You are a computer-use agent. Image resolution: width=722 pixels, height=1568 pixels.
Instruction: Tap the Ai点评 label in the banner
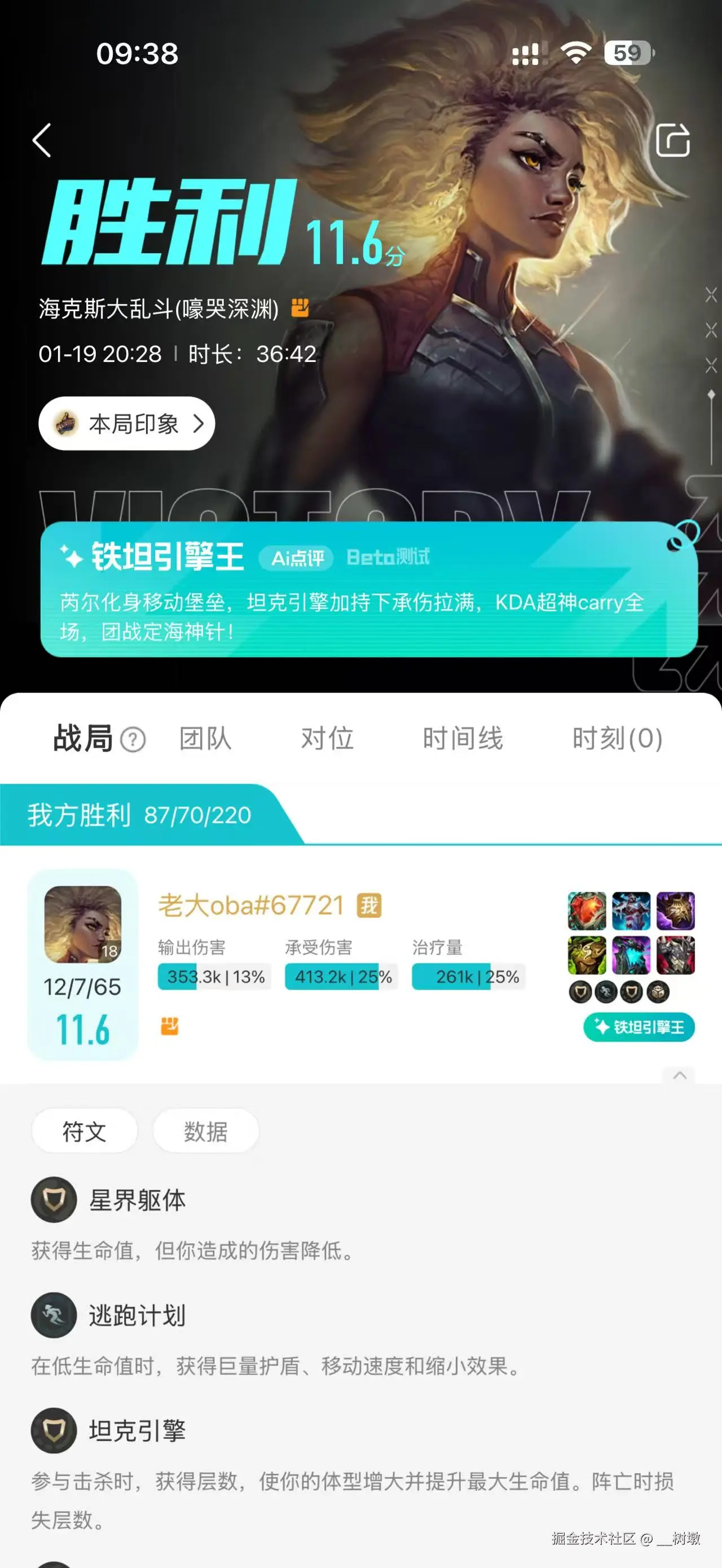[x=298, y=558]
